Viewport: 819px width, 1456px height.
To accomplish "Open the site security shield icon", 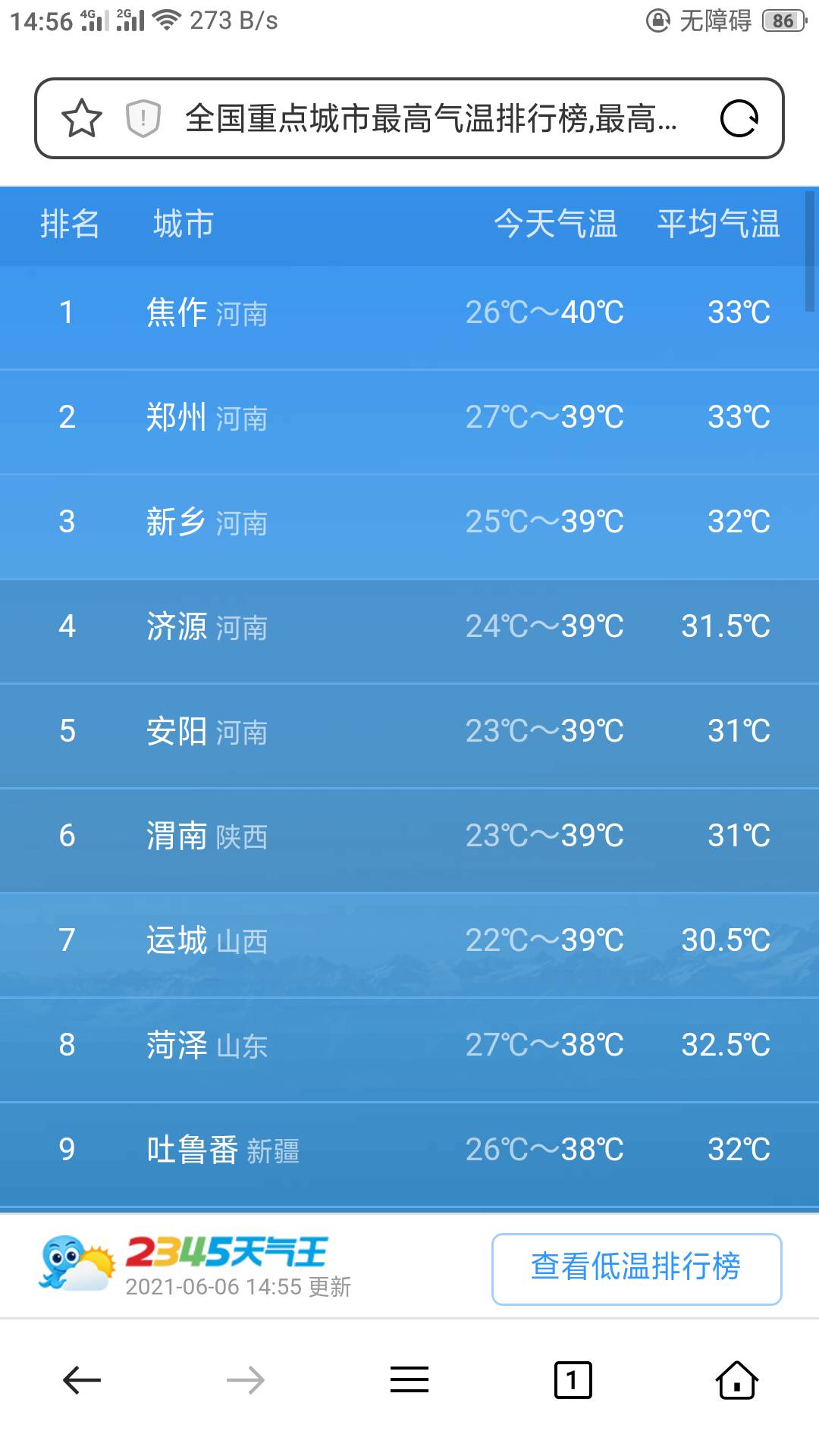I will pos(143,118).
